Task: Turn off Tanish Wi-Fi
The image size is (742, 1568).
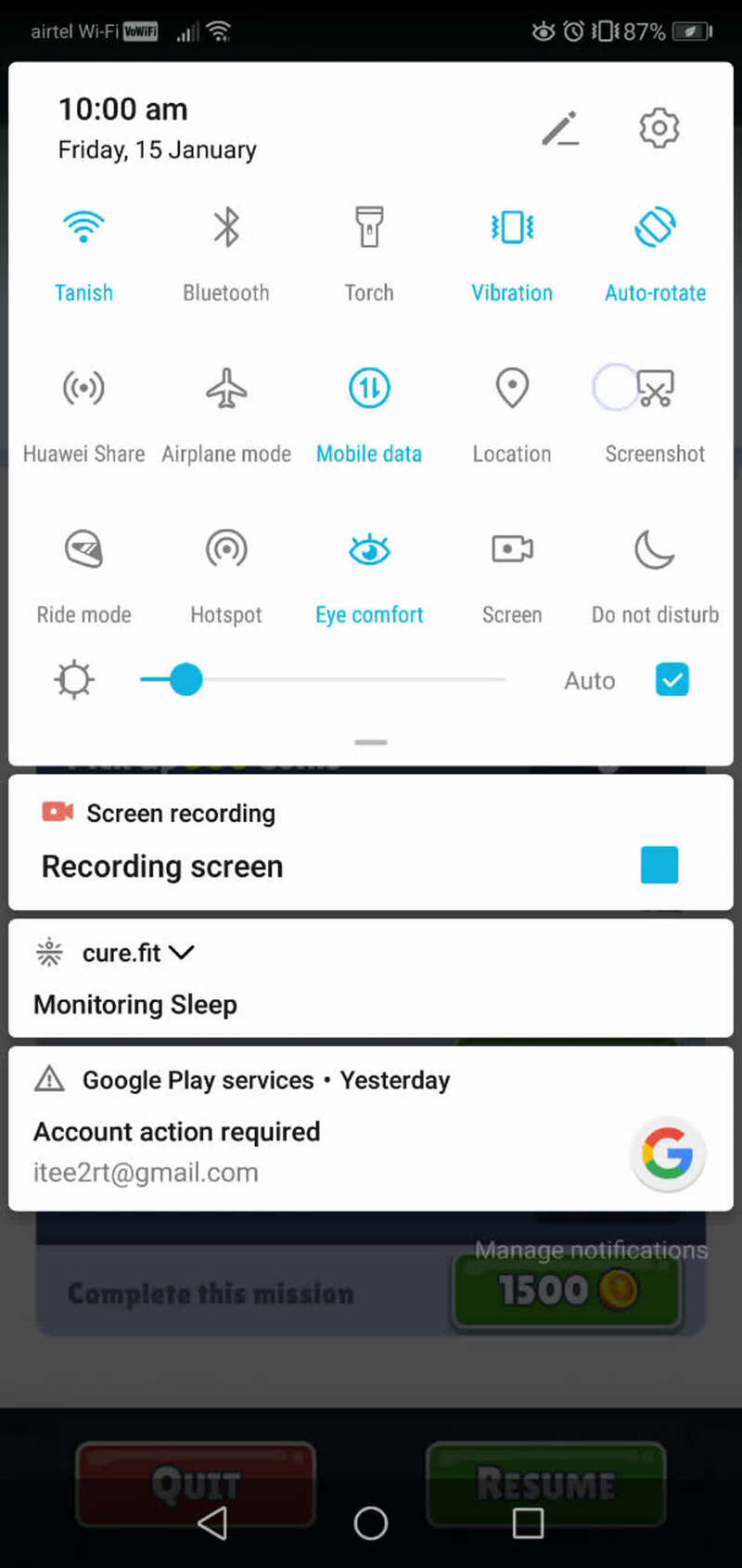Action: click(83, 227)
